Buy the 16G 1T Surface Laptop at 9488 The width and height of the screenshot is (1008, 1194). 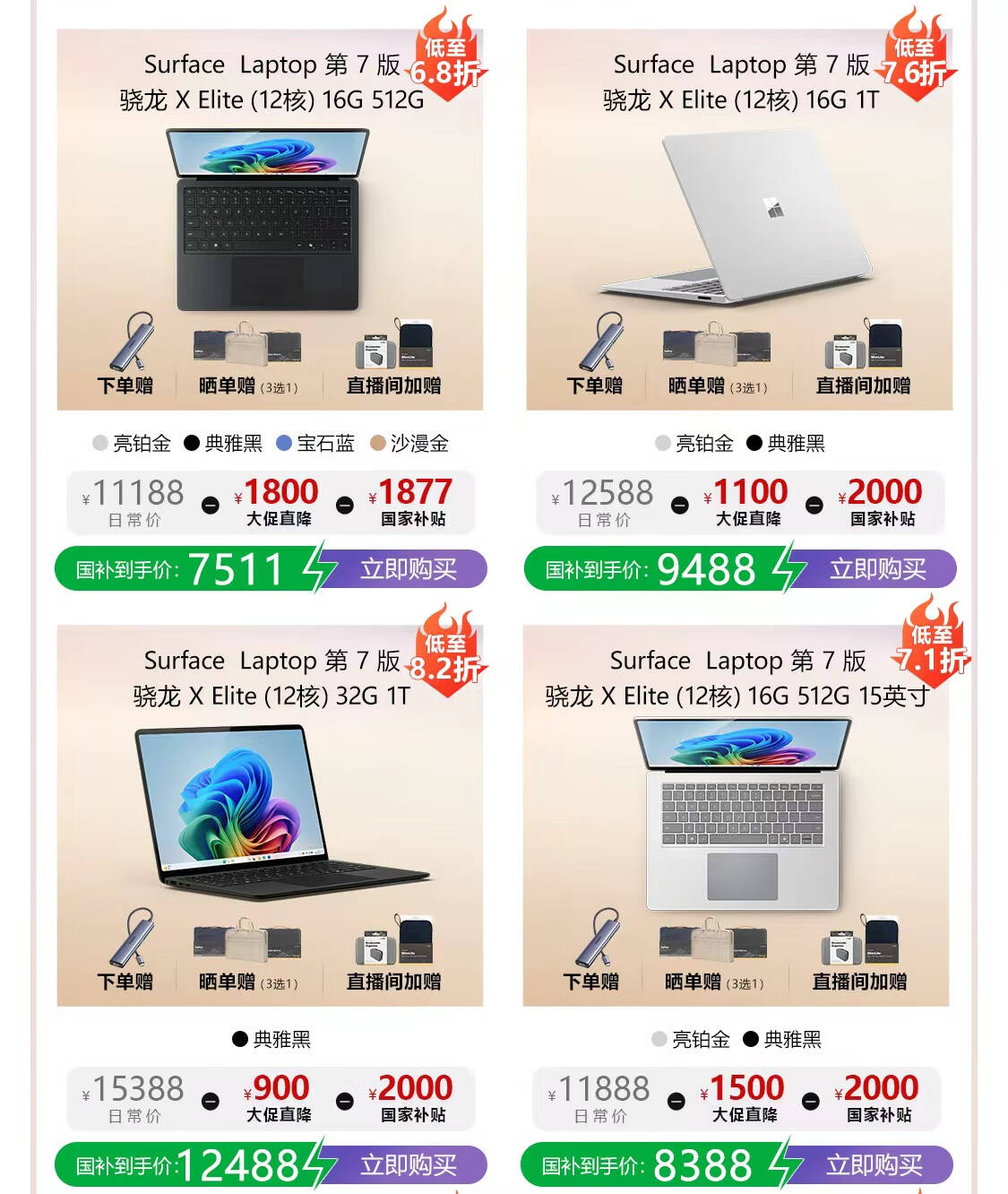click(877, 569)
